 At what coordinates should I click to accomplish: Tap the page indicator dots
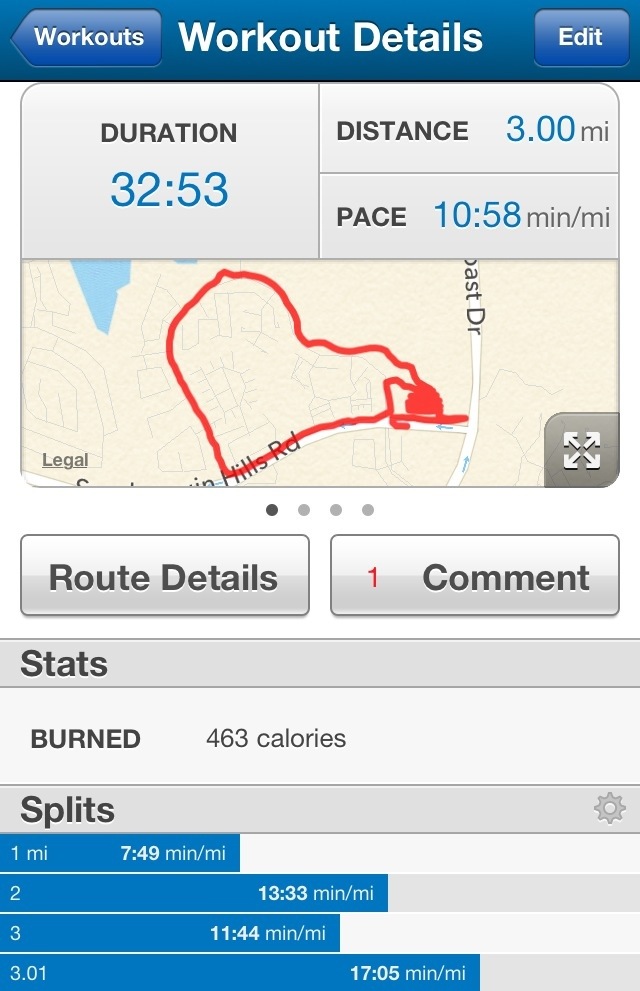click(320, 510)
